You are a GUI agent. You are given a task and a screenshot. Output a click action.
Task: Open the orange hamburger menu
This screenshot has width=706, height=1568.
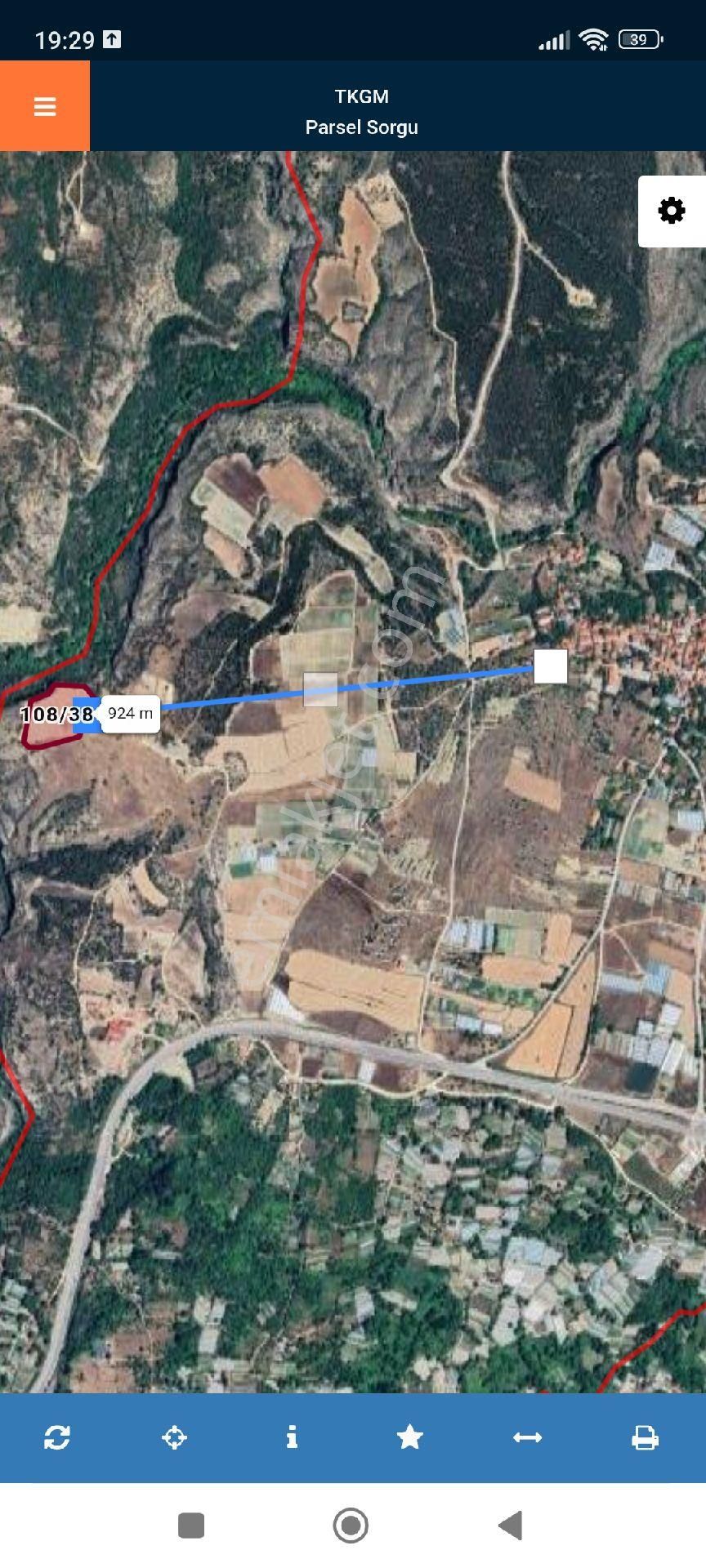[x=45, y=106]
